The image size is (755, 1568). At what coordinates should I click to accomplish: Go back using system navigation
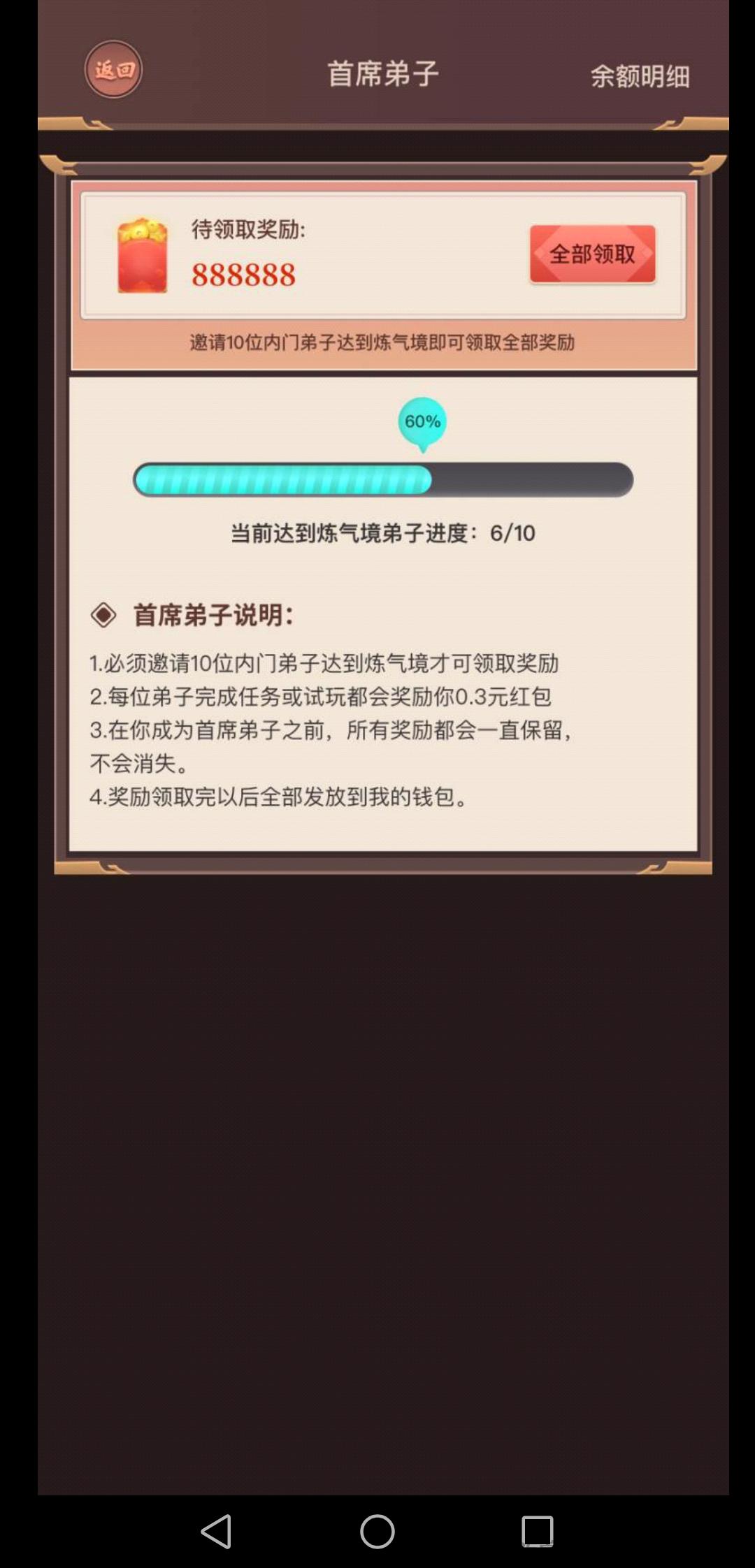coord(216,1532)
